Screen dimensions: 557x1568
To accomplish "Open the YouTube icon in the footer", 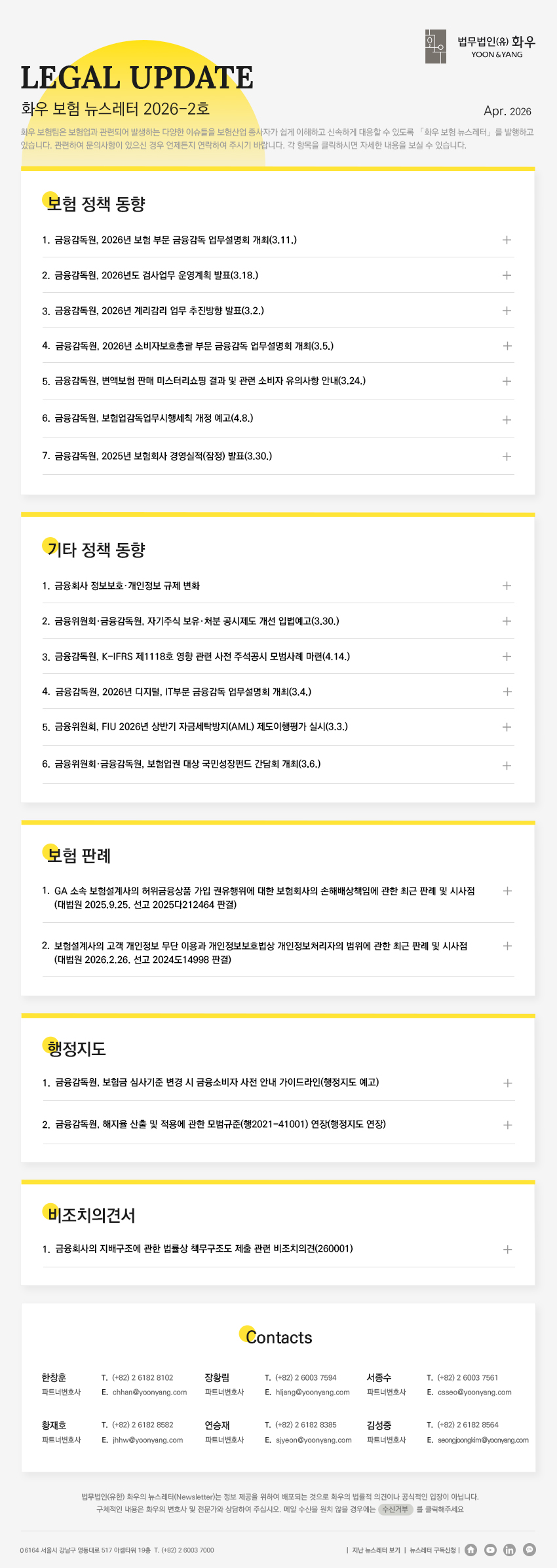I will tap(490, 1550).
